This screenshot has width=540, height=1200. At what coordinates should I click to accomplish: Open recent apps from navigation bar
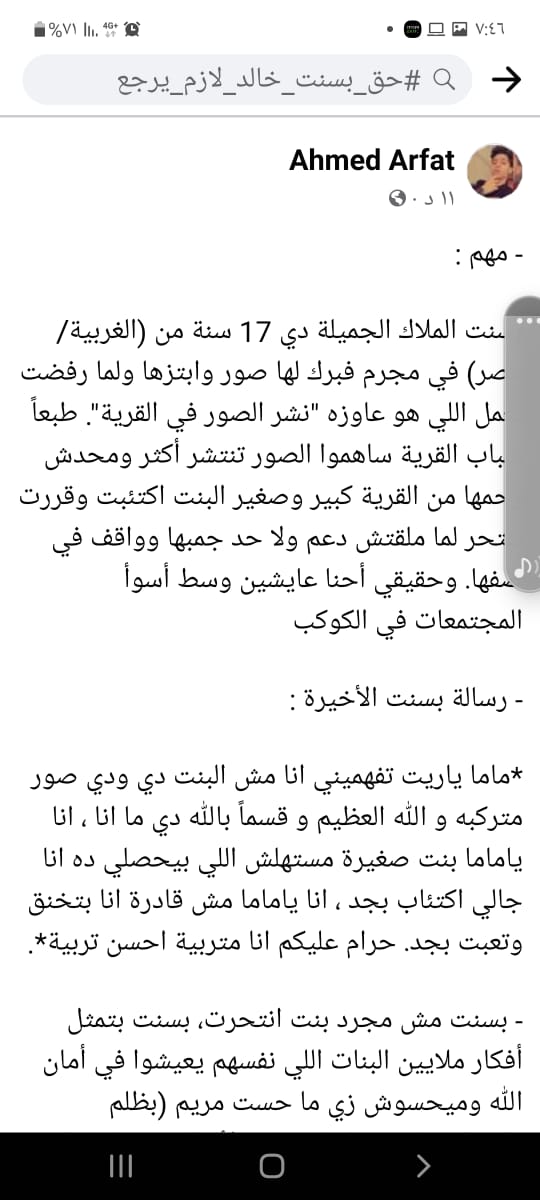(x=118, y=1166)
